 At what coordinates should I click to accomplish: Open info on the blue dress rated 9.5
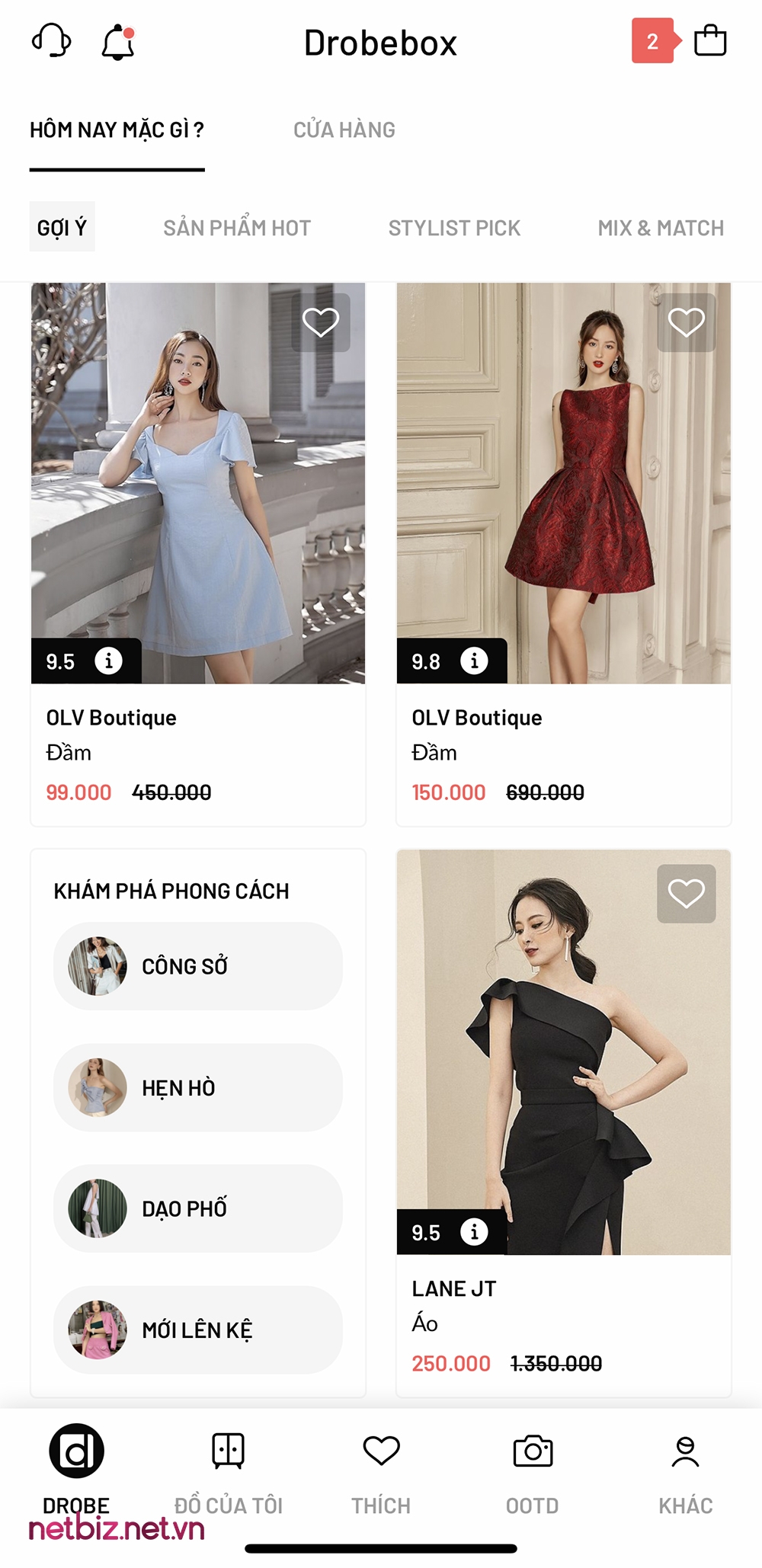[x=110, y=661]
